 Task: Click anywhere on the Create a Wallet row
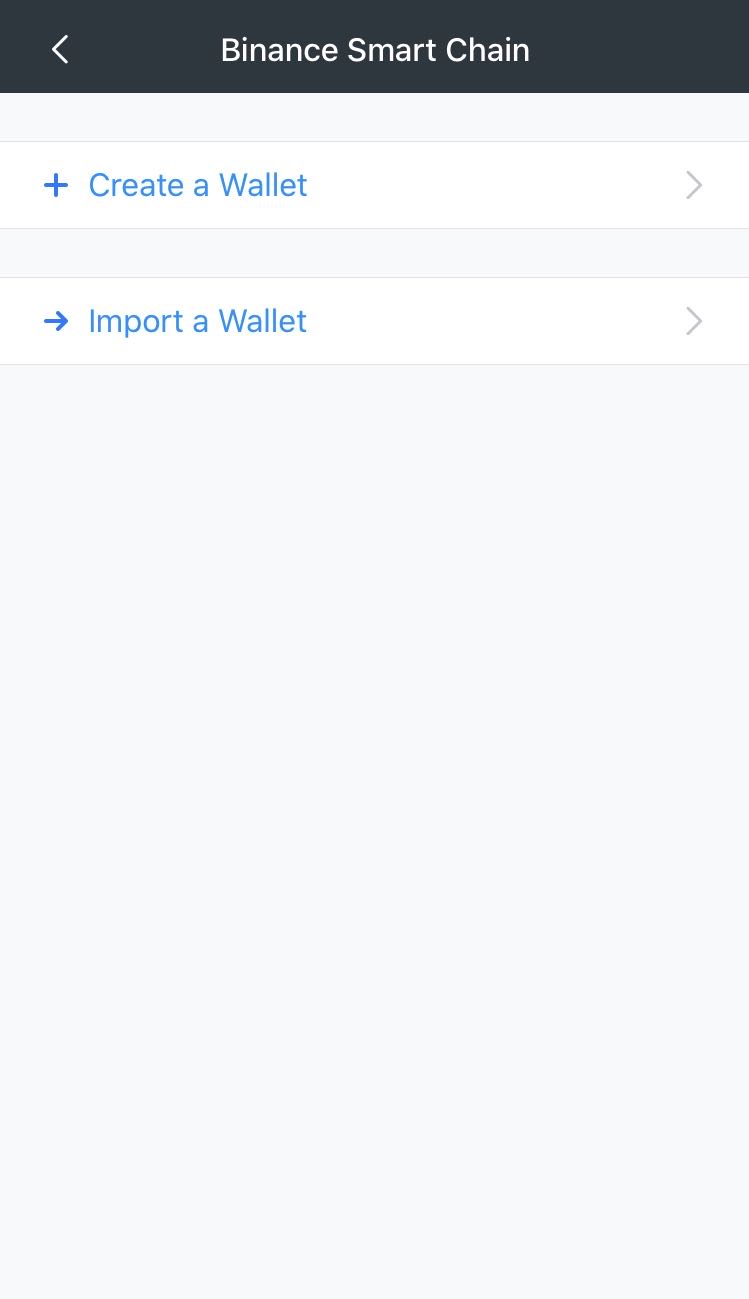click(x=375, y=185)
